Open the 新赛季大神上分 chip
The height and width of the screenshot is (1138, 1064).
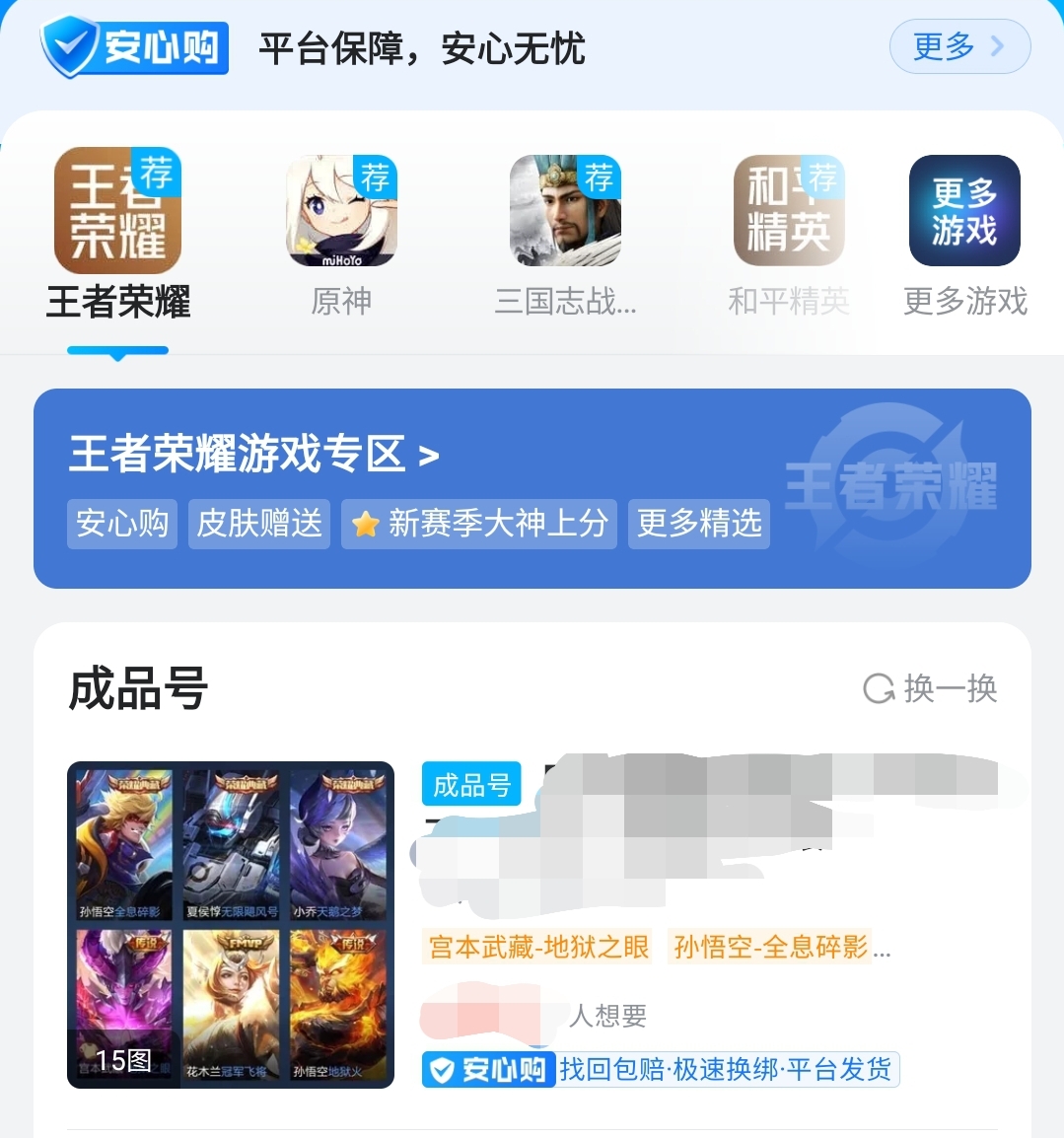pos(479,523)
